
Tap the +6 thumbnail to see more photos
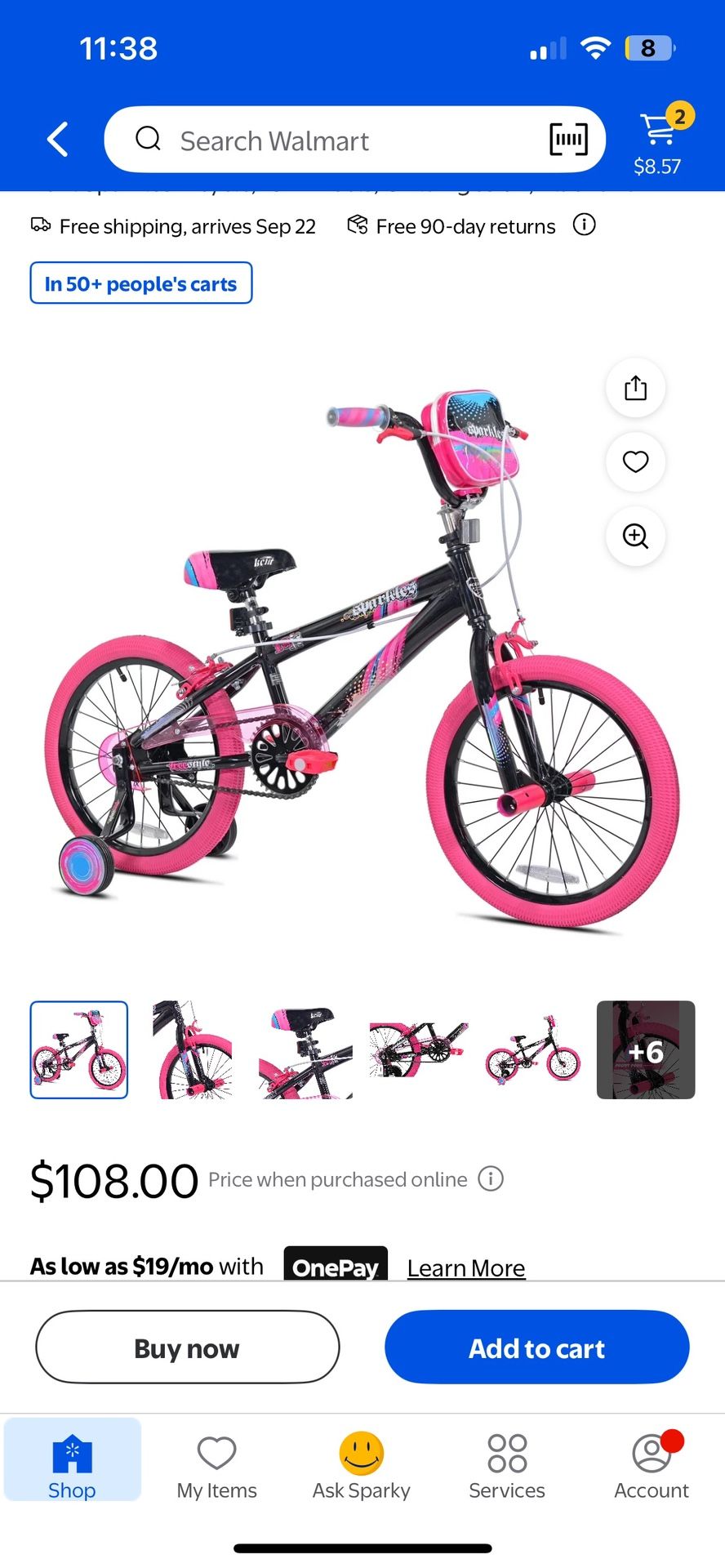(645, 1049)
